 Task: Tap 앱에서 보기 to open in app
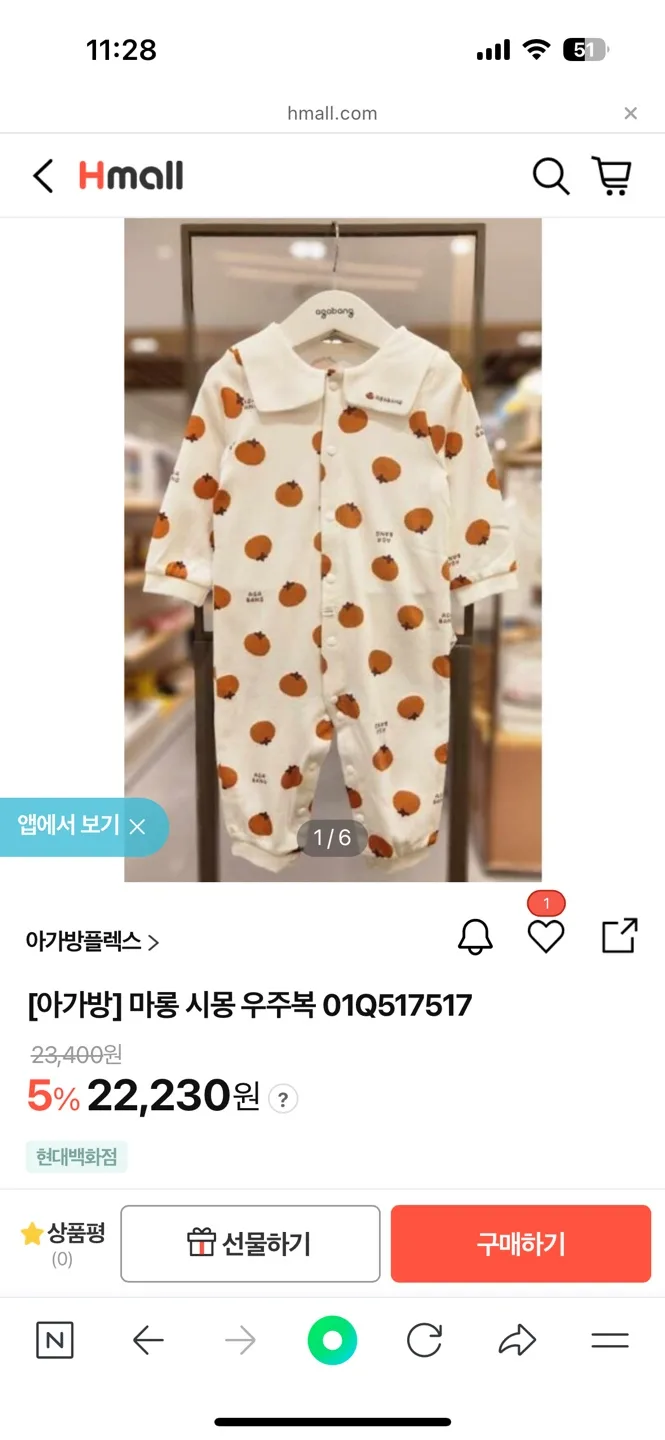click(x=68, y=826)
